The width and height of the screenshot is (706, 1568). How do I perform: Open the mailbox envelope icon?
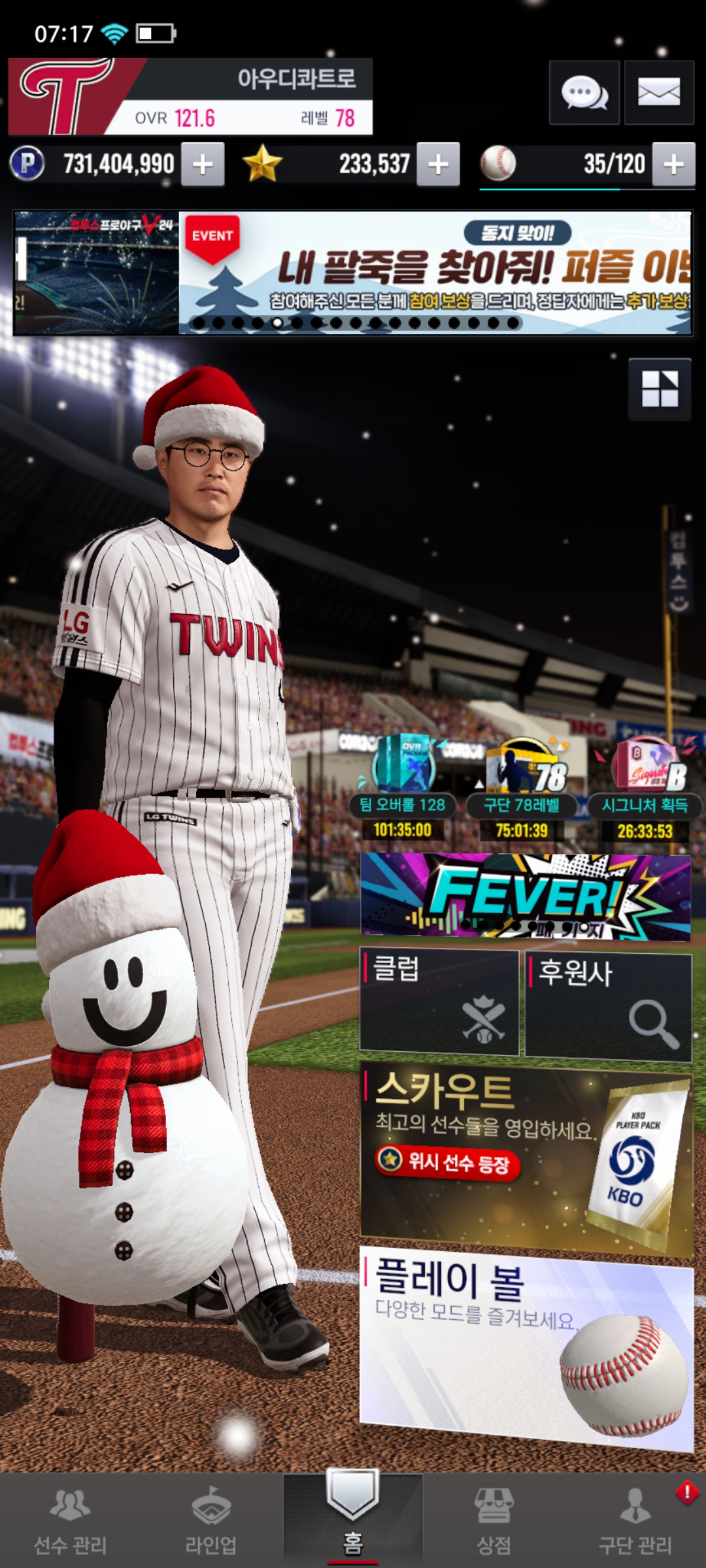coord(658,93)
